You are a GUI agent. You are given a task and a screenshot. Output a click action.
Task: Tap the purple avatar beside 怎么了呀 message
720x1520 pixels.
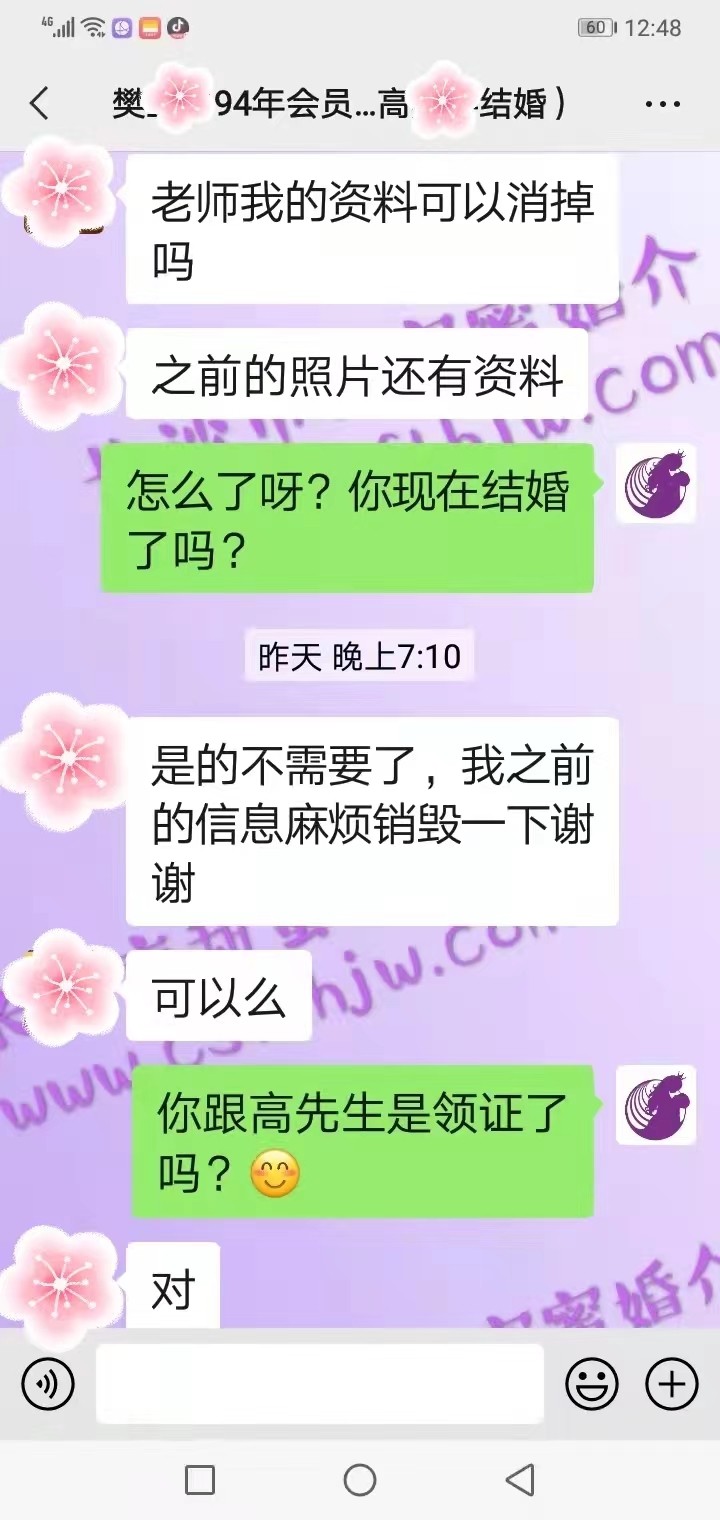point(655,483)
